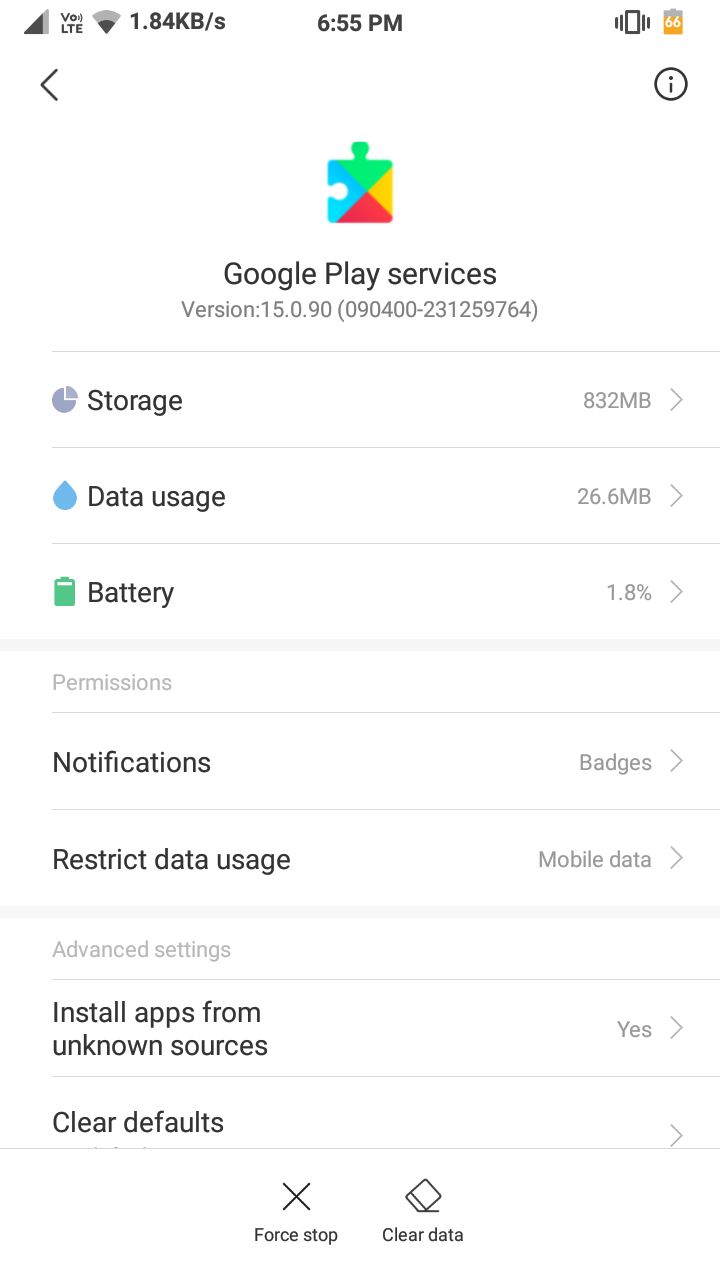Open the Storage details row
Viewport: 720px width, 1280px height.
click(x=360, y=400)
